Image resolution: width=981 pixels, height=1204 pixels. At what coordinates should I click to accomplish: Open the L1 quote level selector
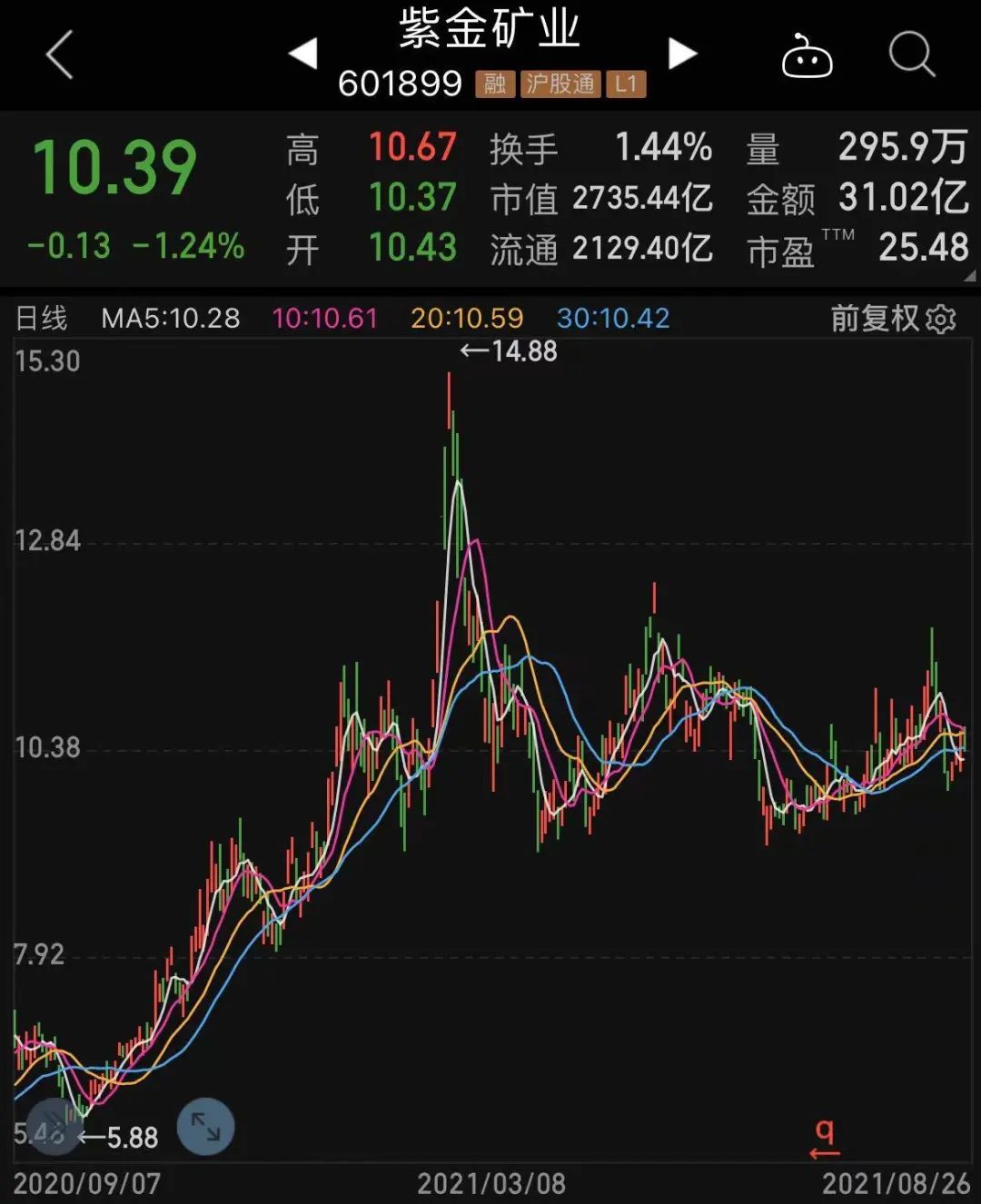tap(628, 84)
